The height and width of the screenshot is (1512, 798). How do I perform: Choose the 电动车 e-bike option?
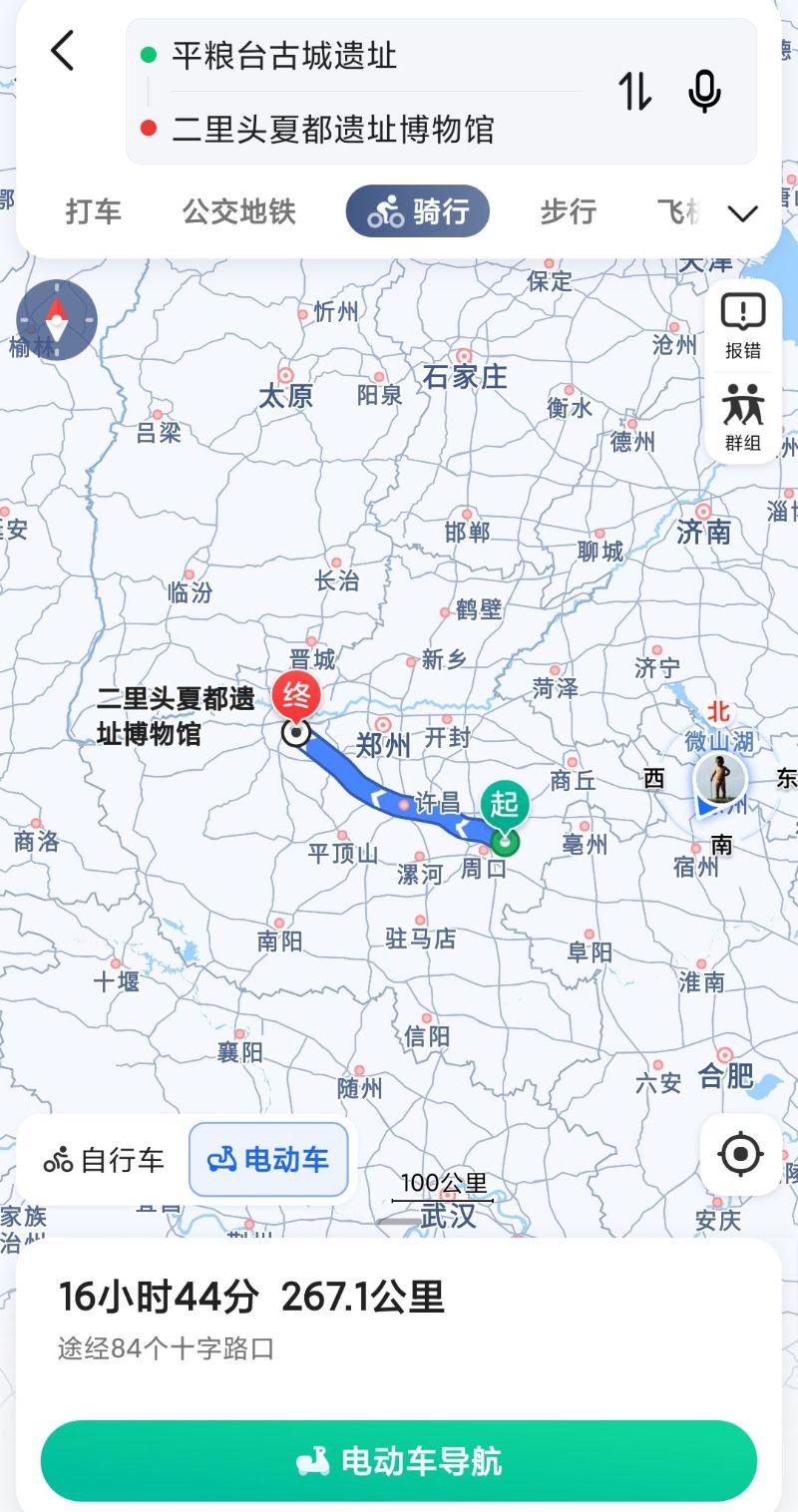pos(268,1160)
